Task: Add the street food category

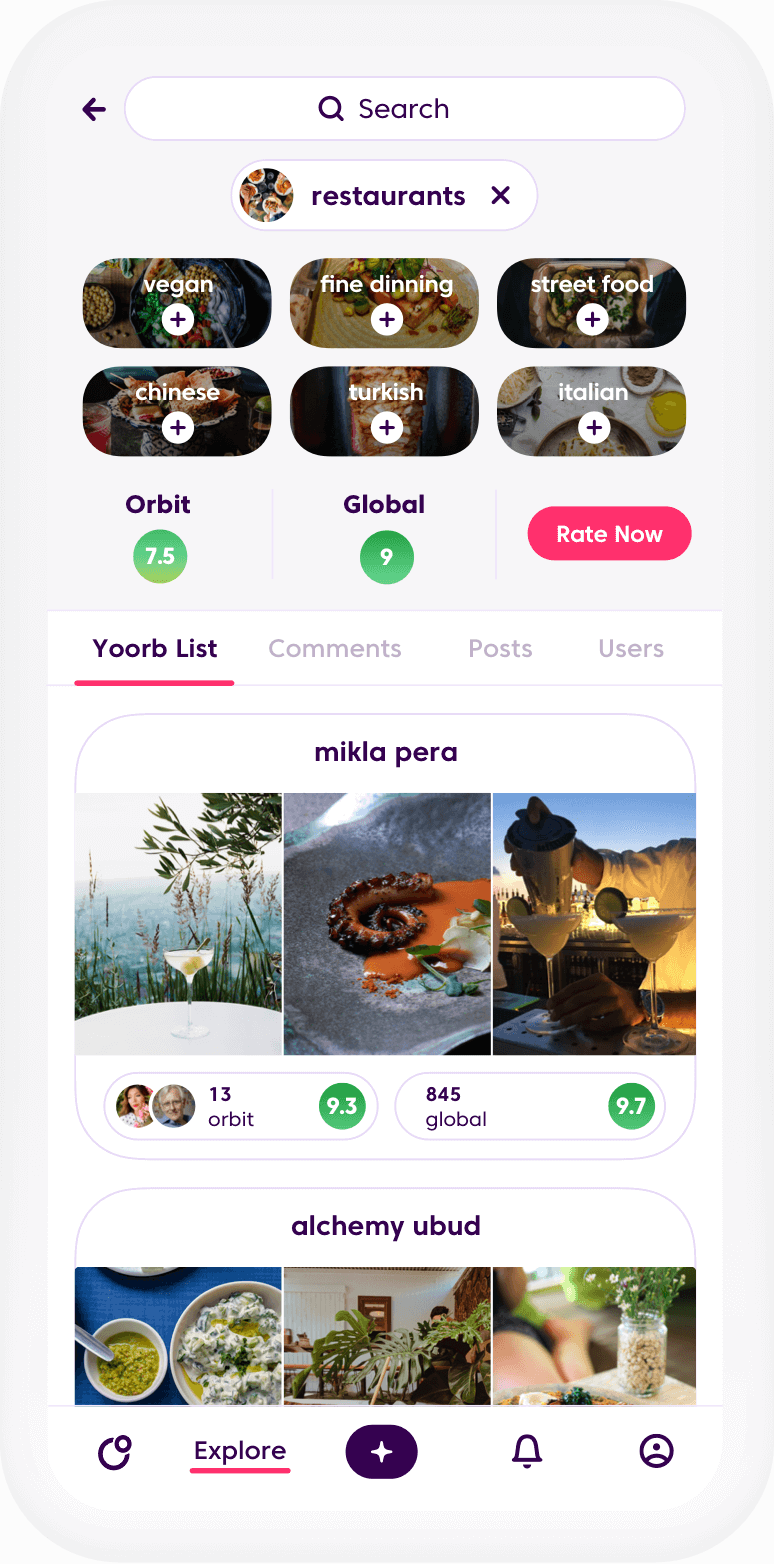Action: pos(593,320)
